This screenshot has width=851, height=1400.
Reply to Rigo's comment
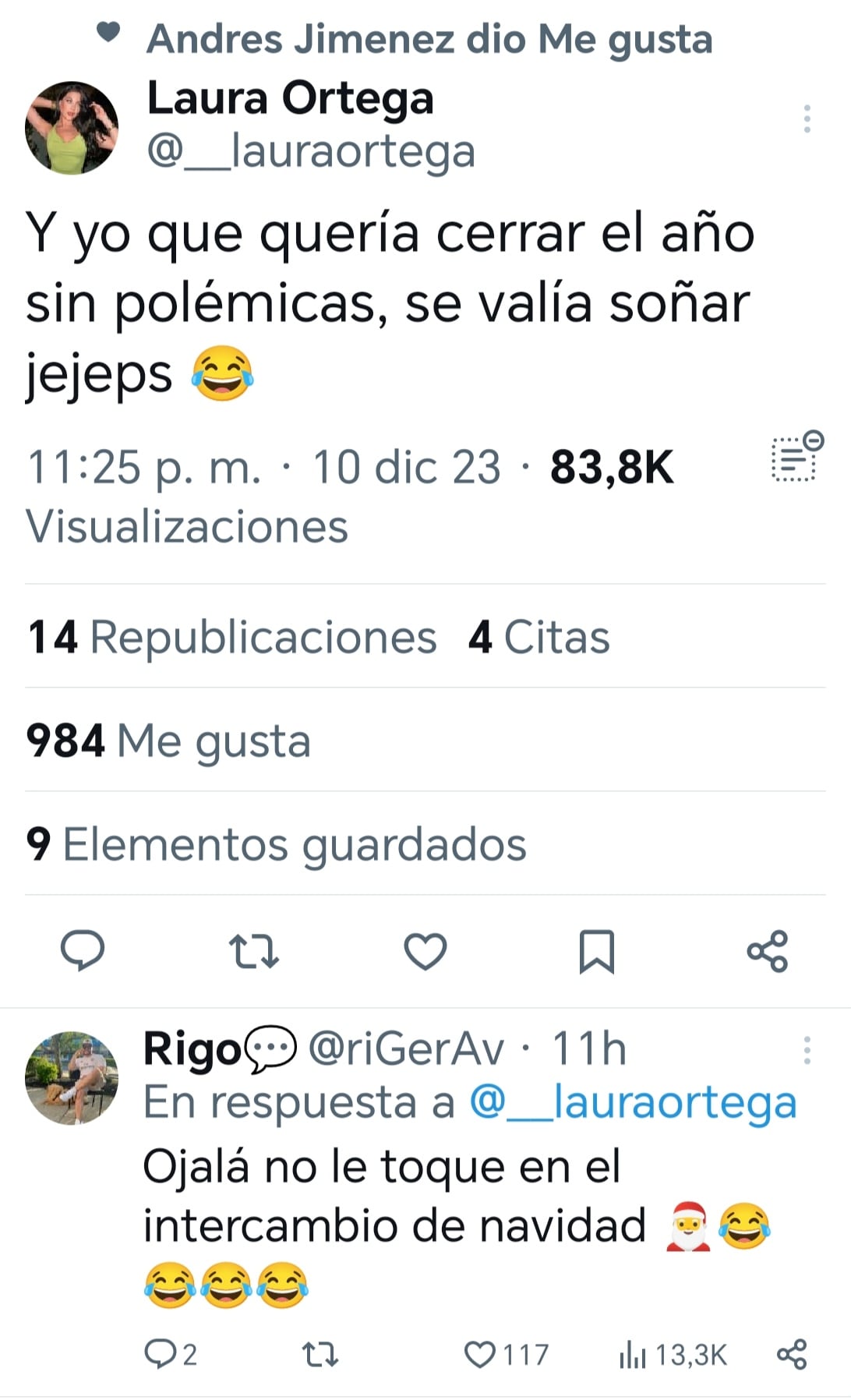pos(171,1355)
